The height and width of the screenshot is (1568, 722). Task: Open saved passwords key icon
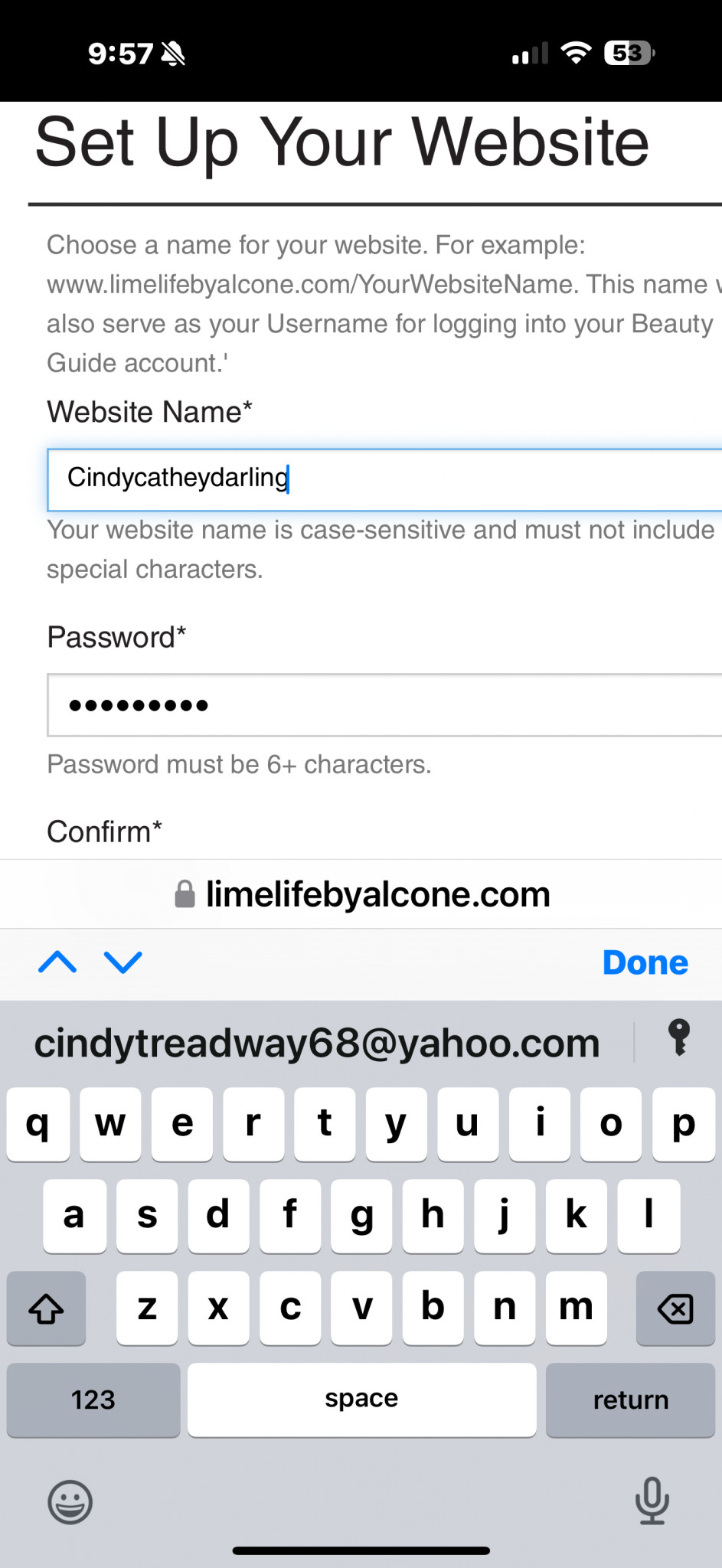[x=678, y=1038]
